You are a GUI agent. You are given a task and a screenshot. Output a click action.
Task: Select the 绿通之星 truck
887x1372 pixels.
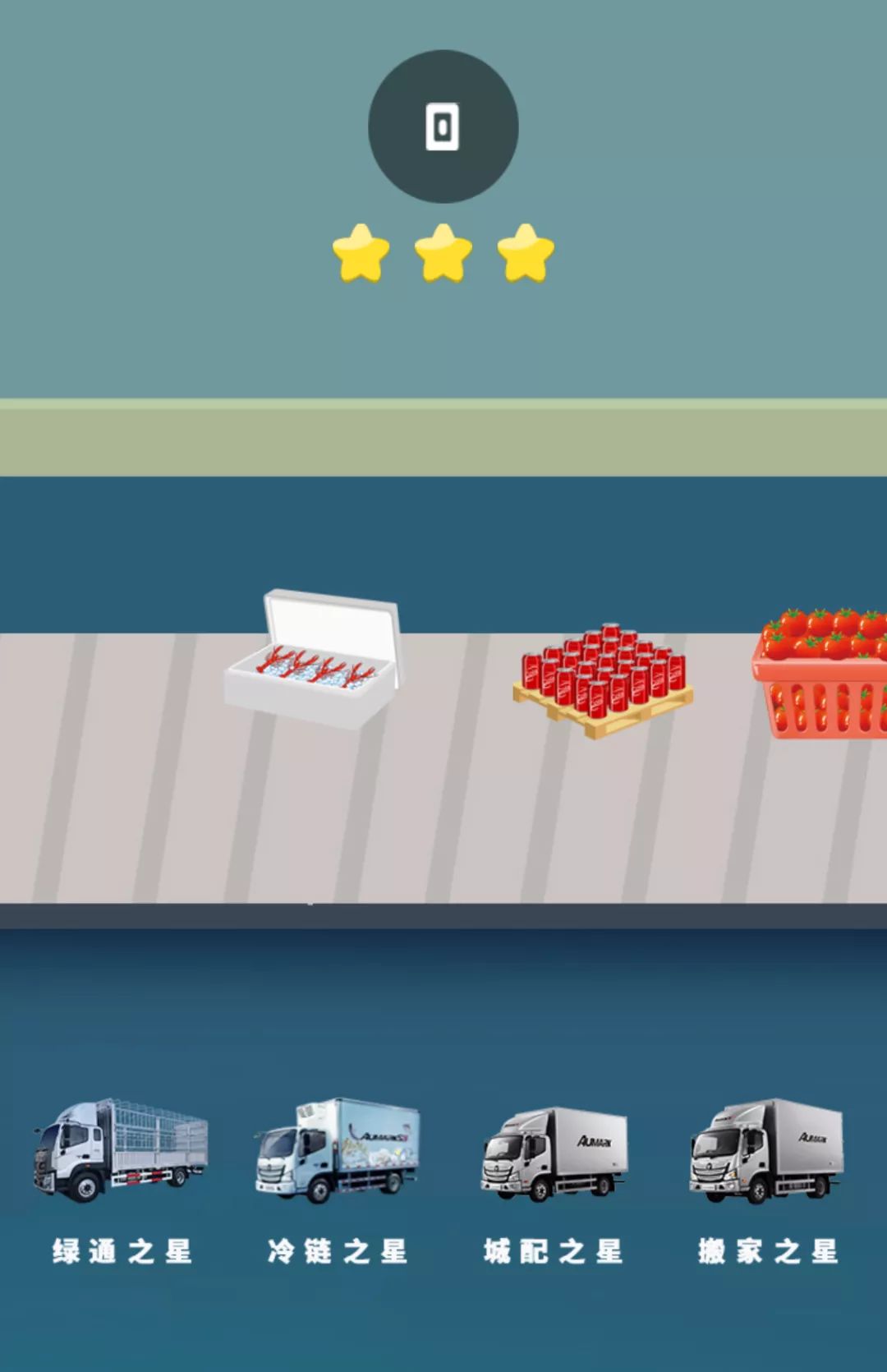[x=121, y=1151]
